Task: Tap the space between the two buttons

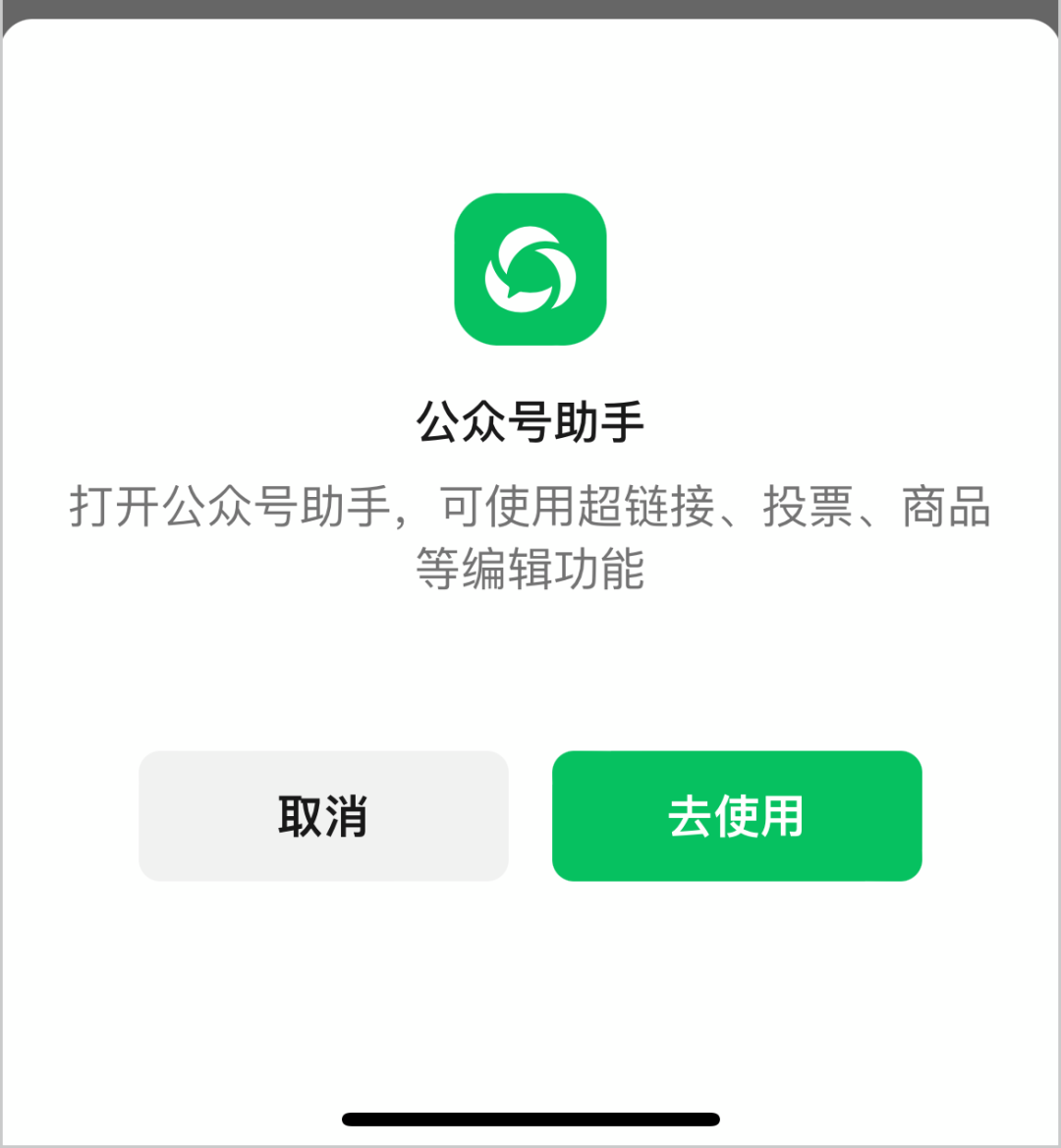Action: pyautogui.click(x=530, y=815)
